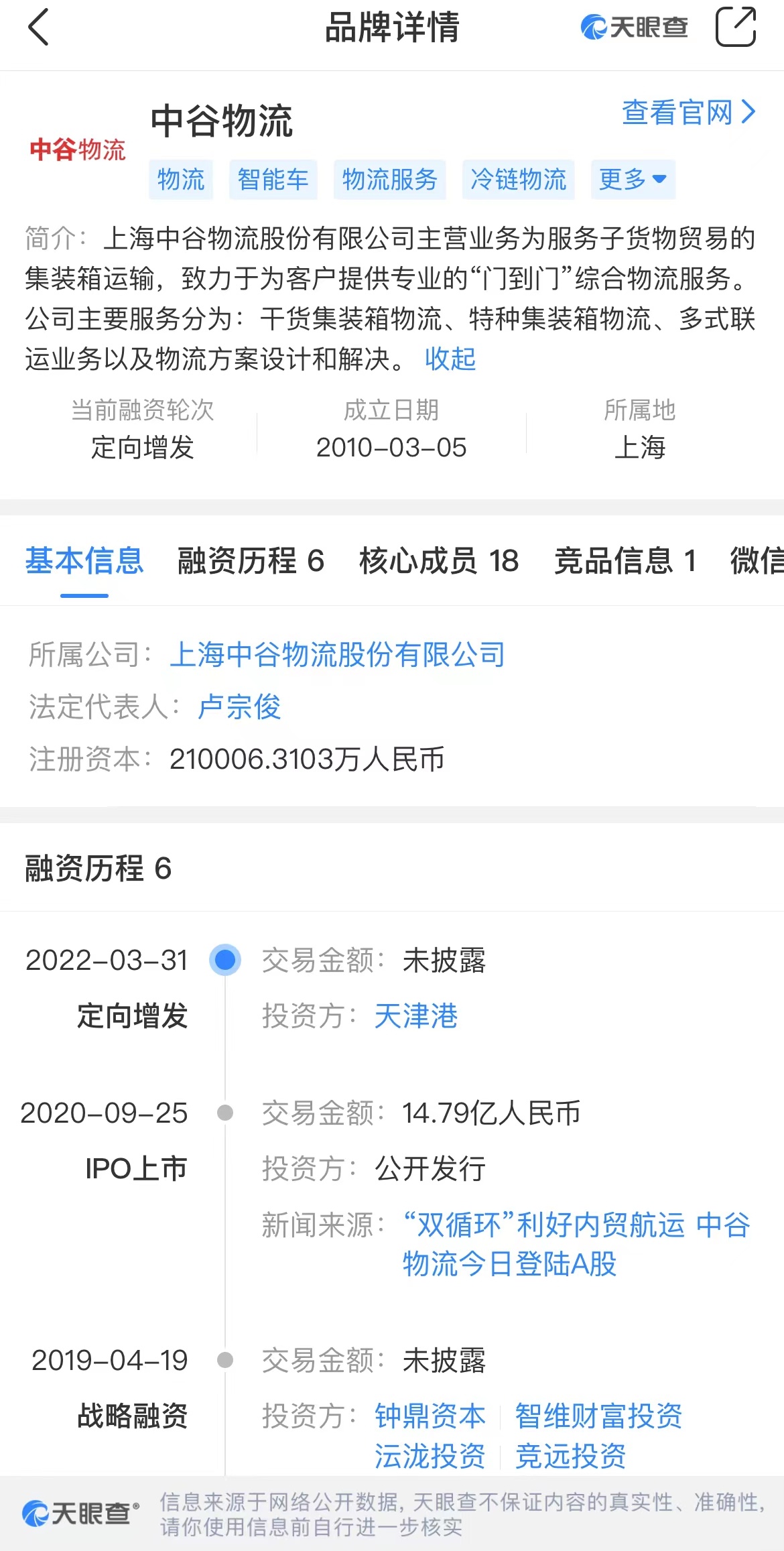
Task: Switch to the 融资历程 6 tab
Action: (251, 560)
